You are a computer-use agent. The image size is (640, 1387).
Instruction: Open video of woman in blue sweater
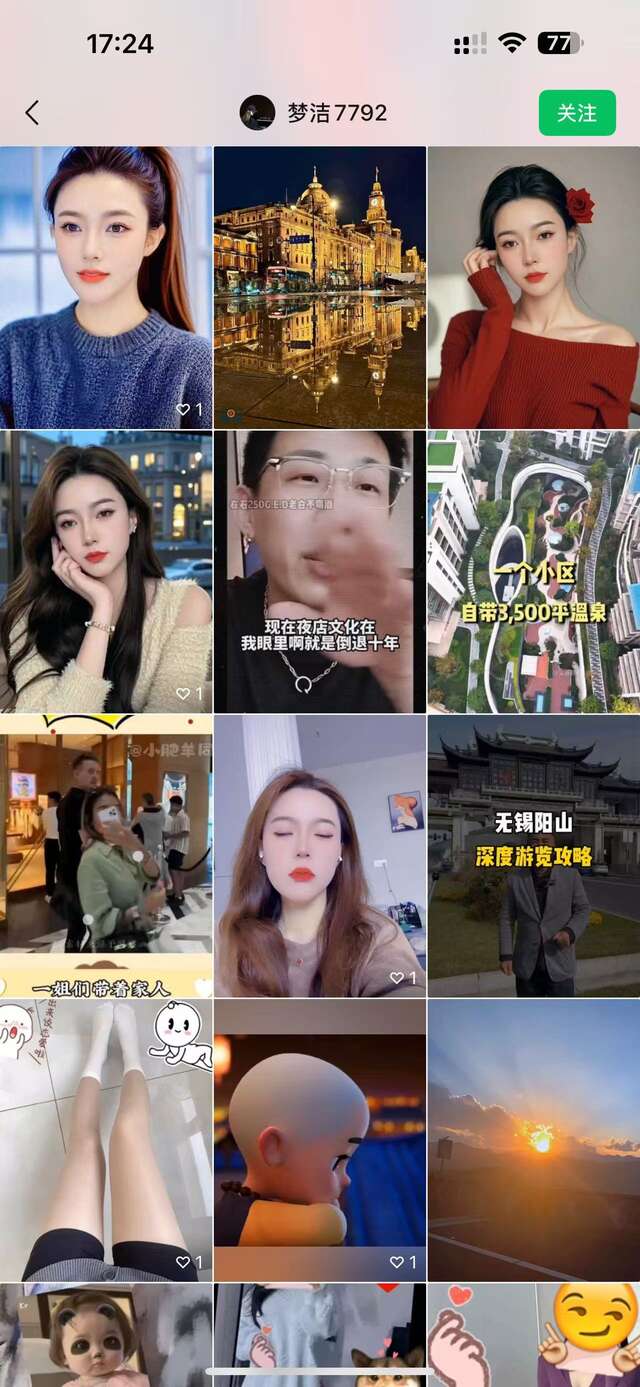[106, 287]
